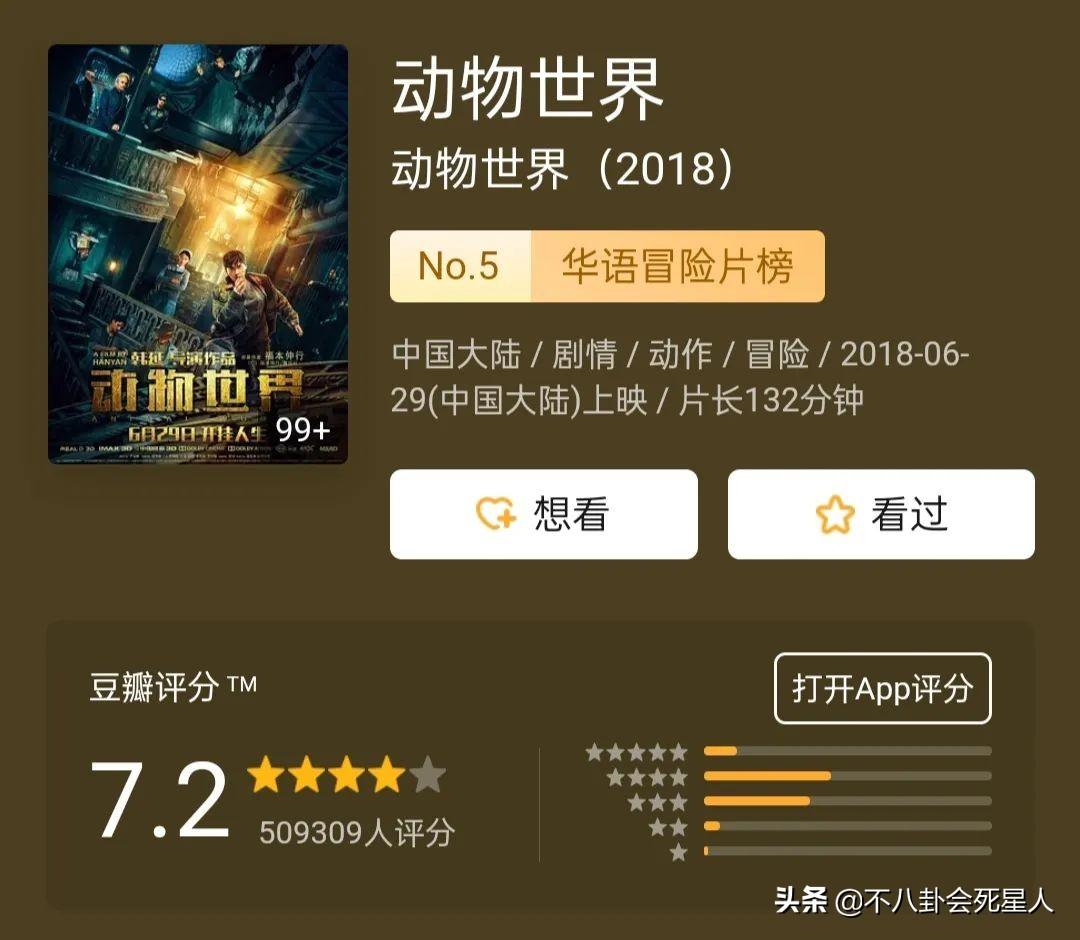
Task: Open the No.5 华语冒险片榜 ranking
Action: coord(607,266)
